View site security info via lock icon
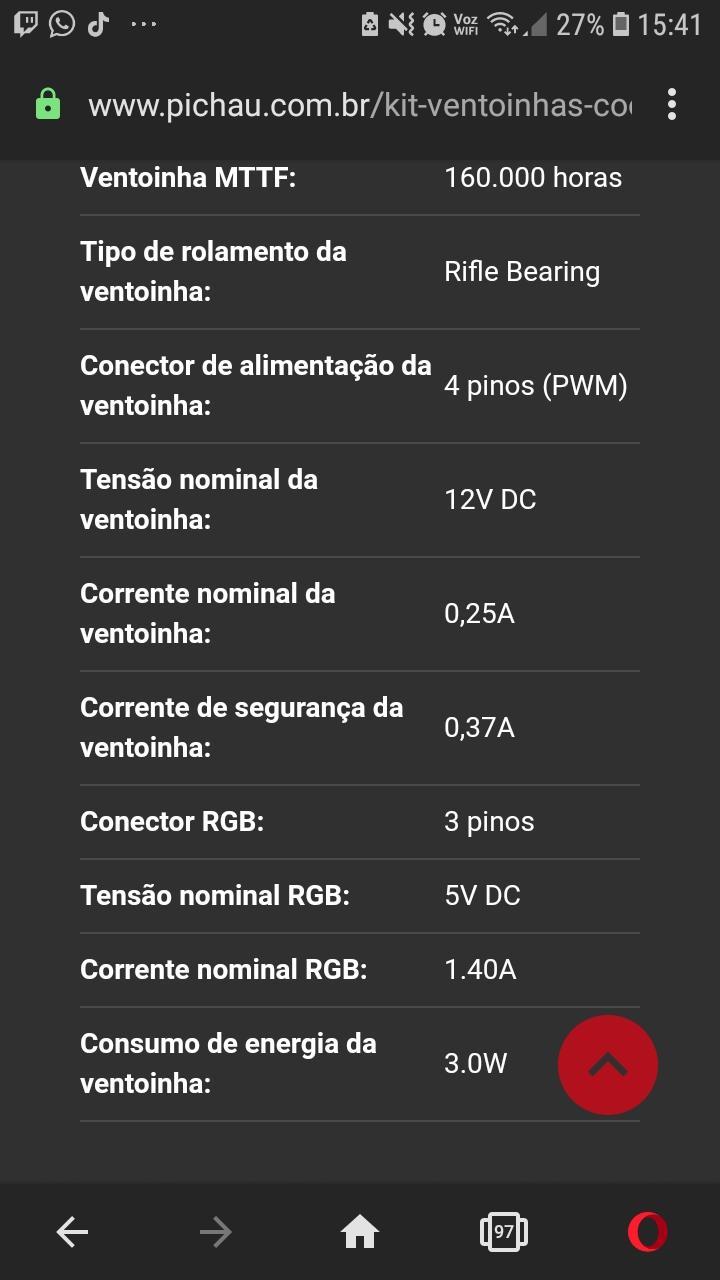Image resolution: width=720 pixels, height=1280 pixels. 48,104
